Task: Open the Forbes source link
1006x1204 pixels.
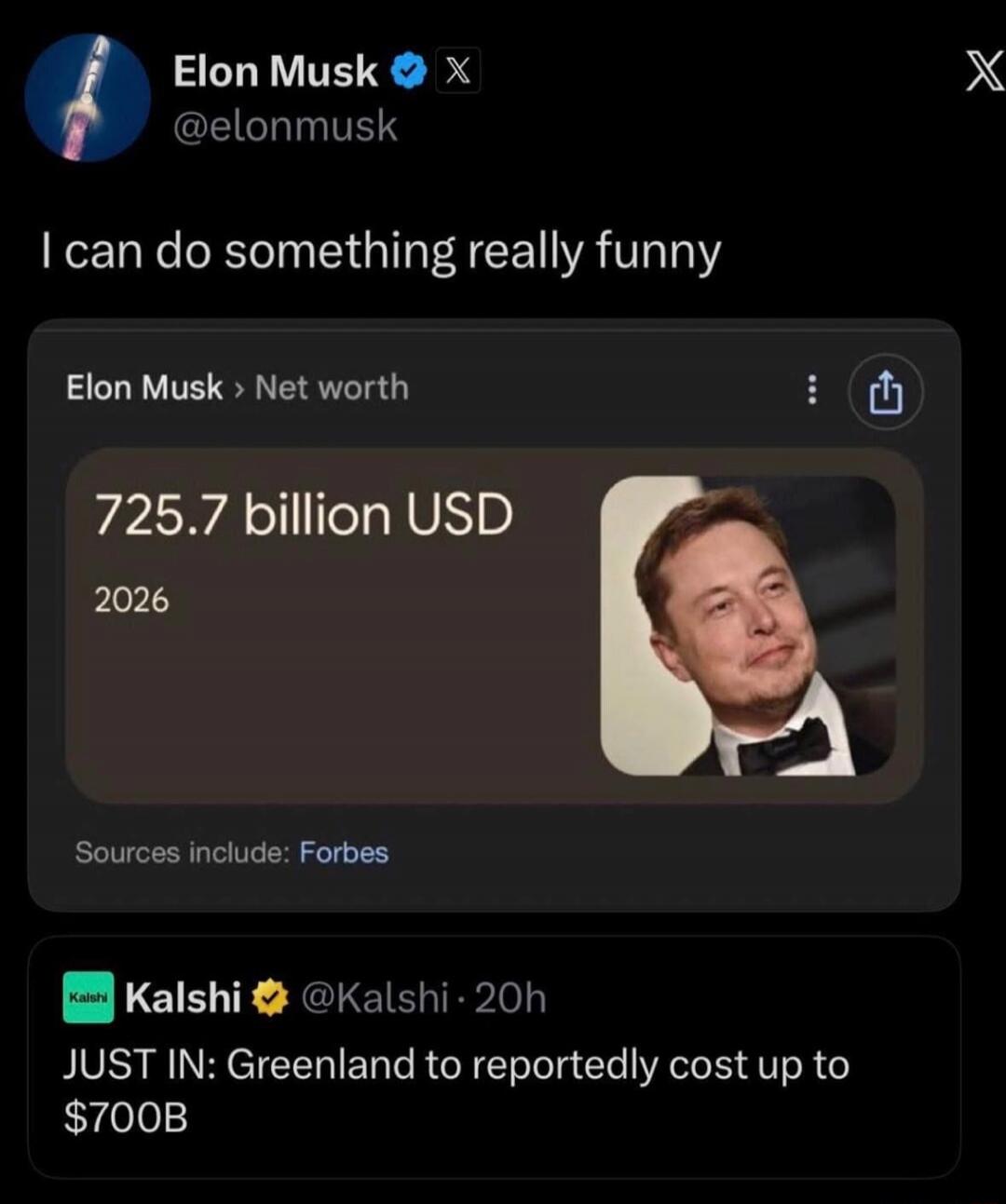Action: pos(344,851)
